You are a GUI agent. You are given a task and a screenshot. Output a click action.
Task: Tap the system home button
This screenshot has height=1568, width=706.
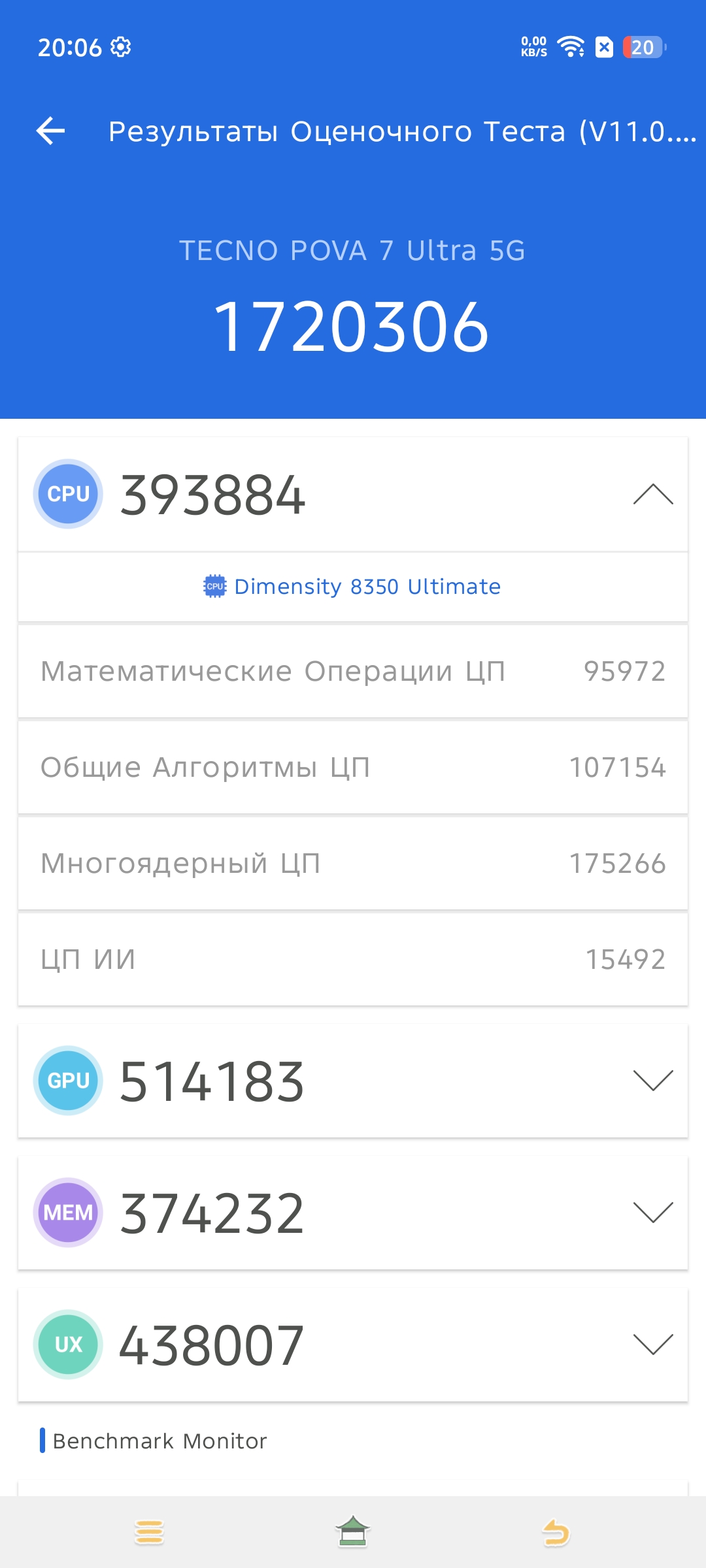[353, 1532]
